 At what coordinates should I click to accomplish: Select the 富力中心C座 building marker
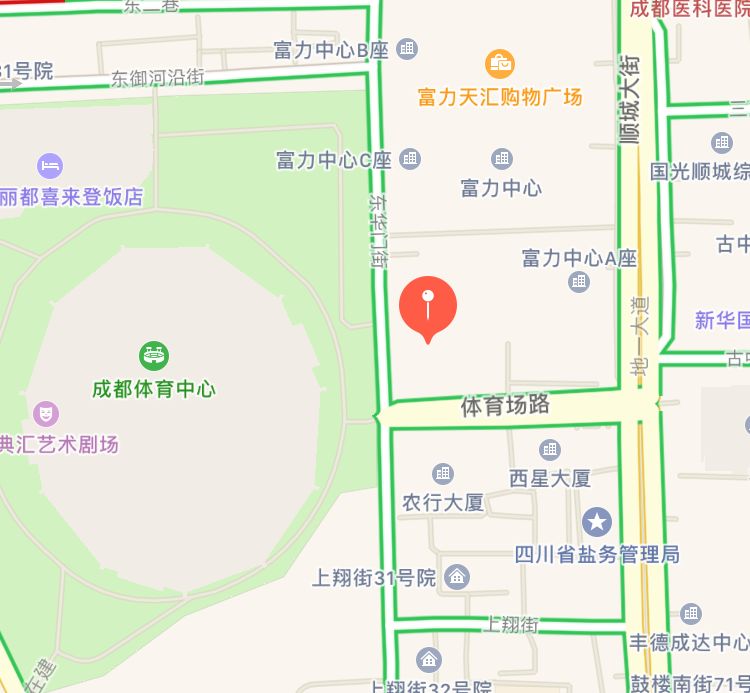[409, 158]
